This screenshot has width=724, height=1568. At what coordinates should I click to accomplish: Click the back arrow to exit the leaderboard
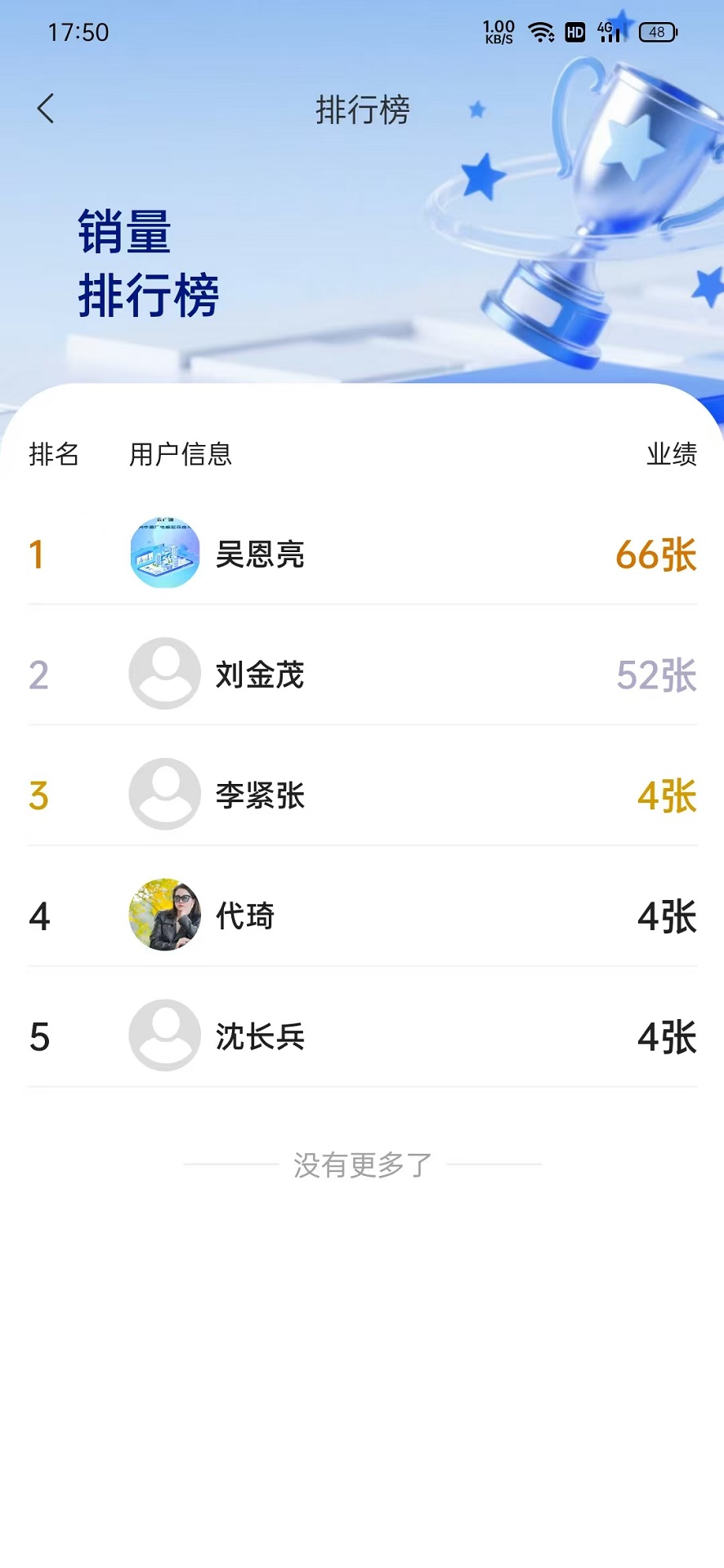pos(47,108)
